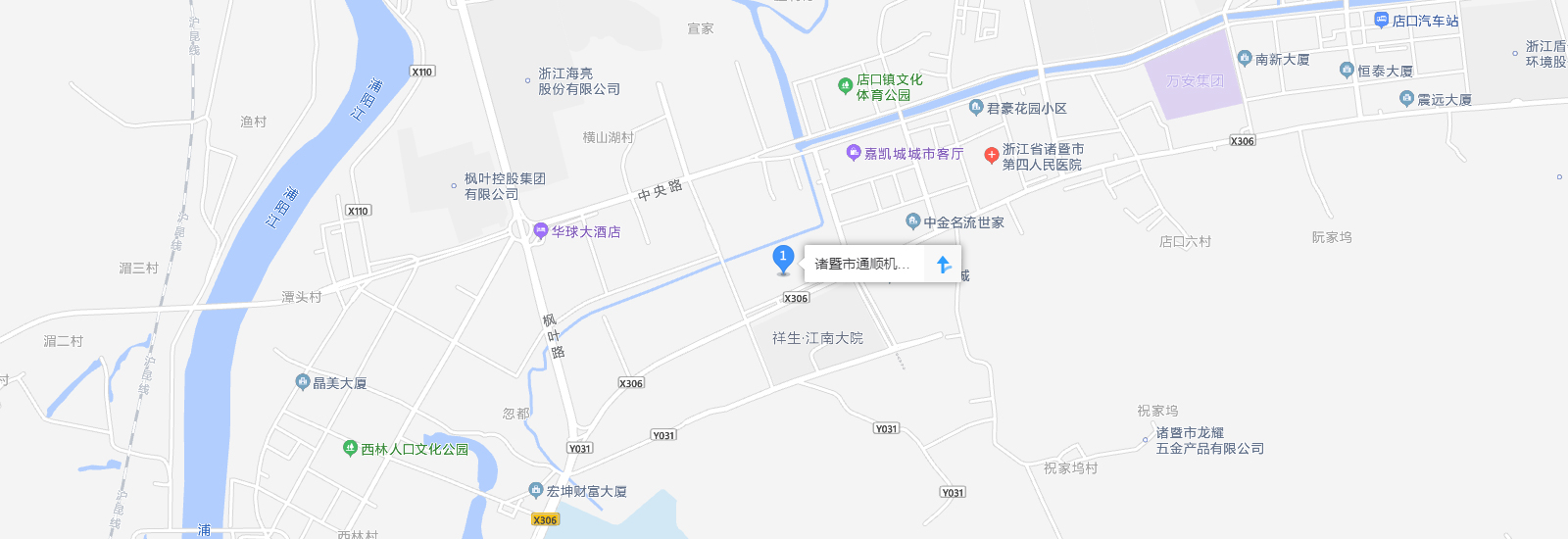Select the 浙江省诸暨市第四人民医院 hospital marker
The height and width of the screenshot is (539, 1568).
992,155
